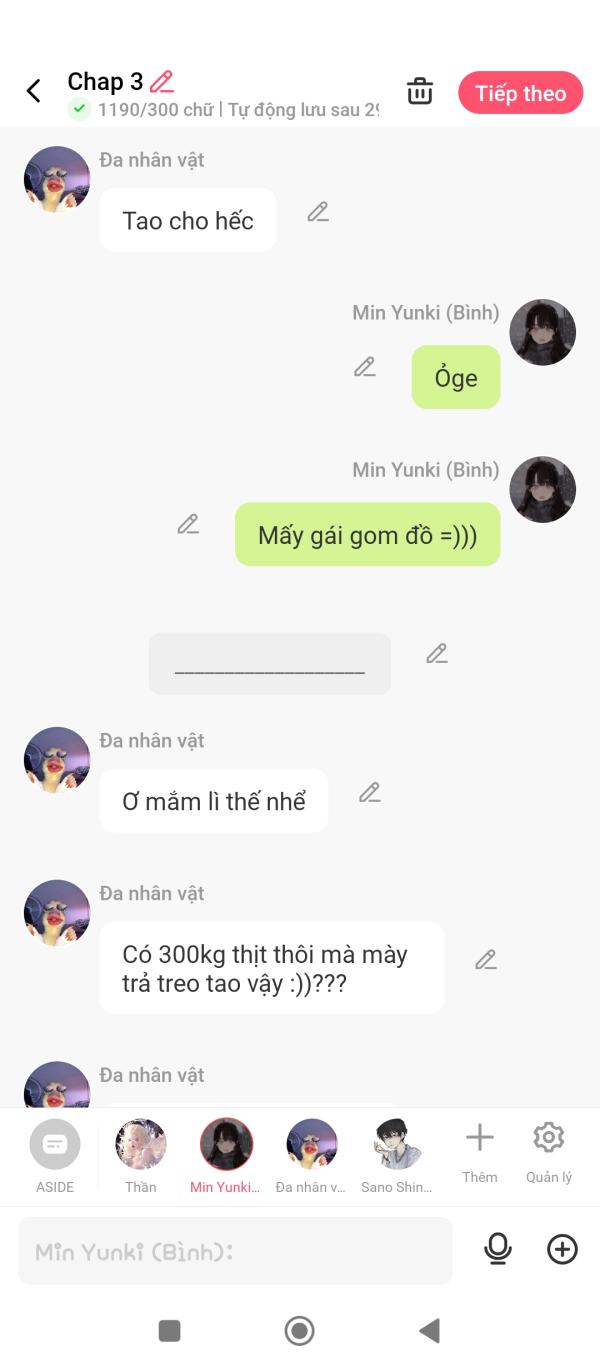Select the Thần character
This screenshot has width=600, height=1367.
tap(141, 1156)
